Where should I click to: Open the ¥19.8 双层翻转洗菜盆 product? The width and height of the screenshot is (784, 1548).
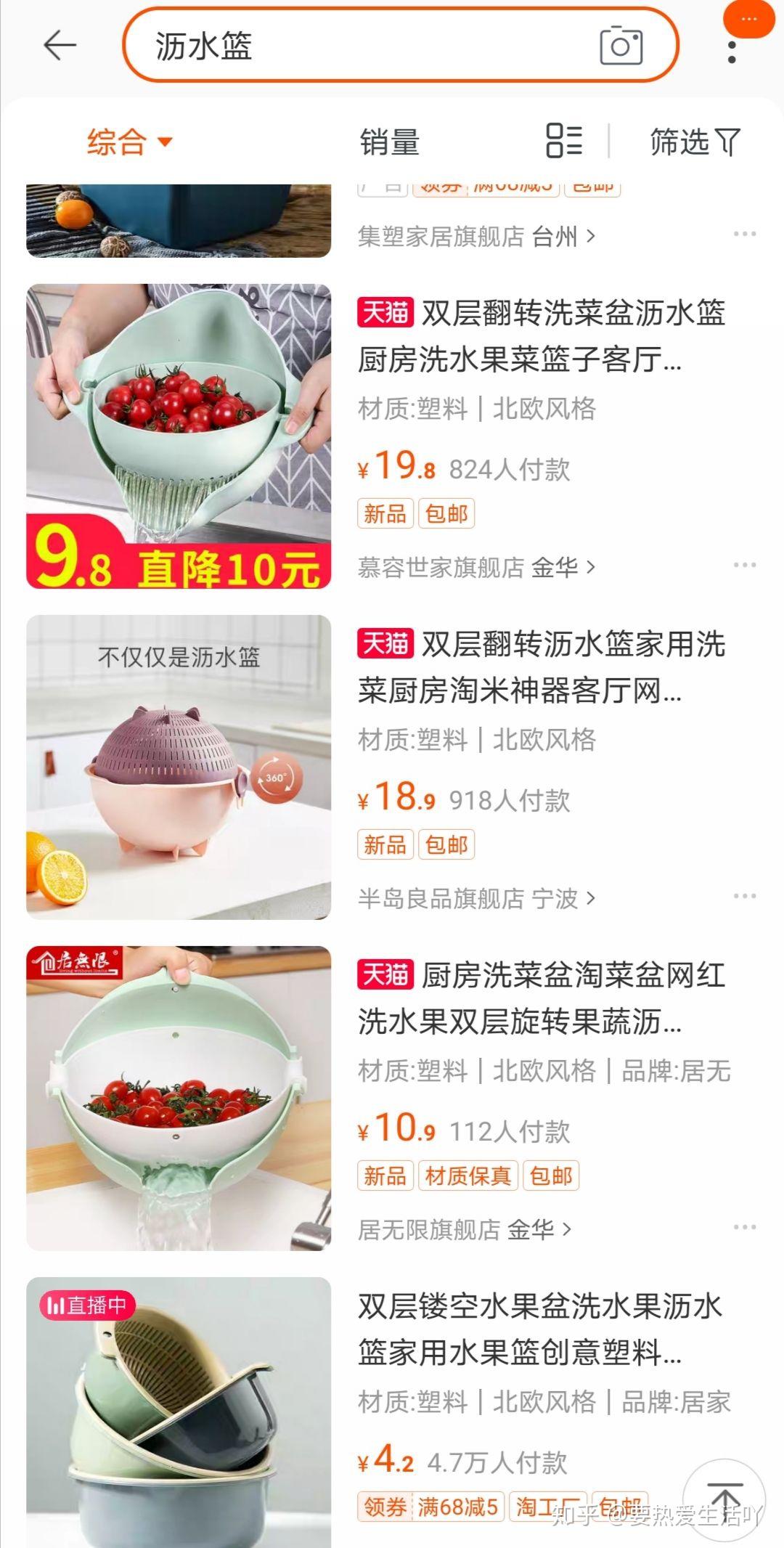pos(541,335)
